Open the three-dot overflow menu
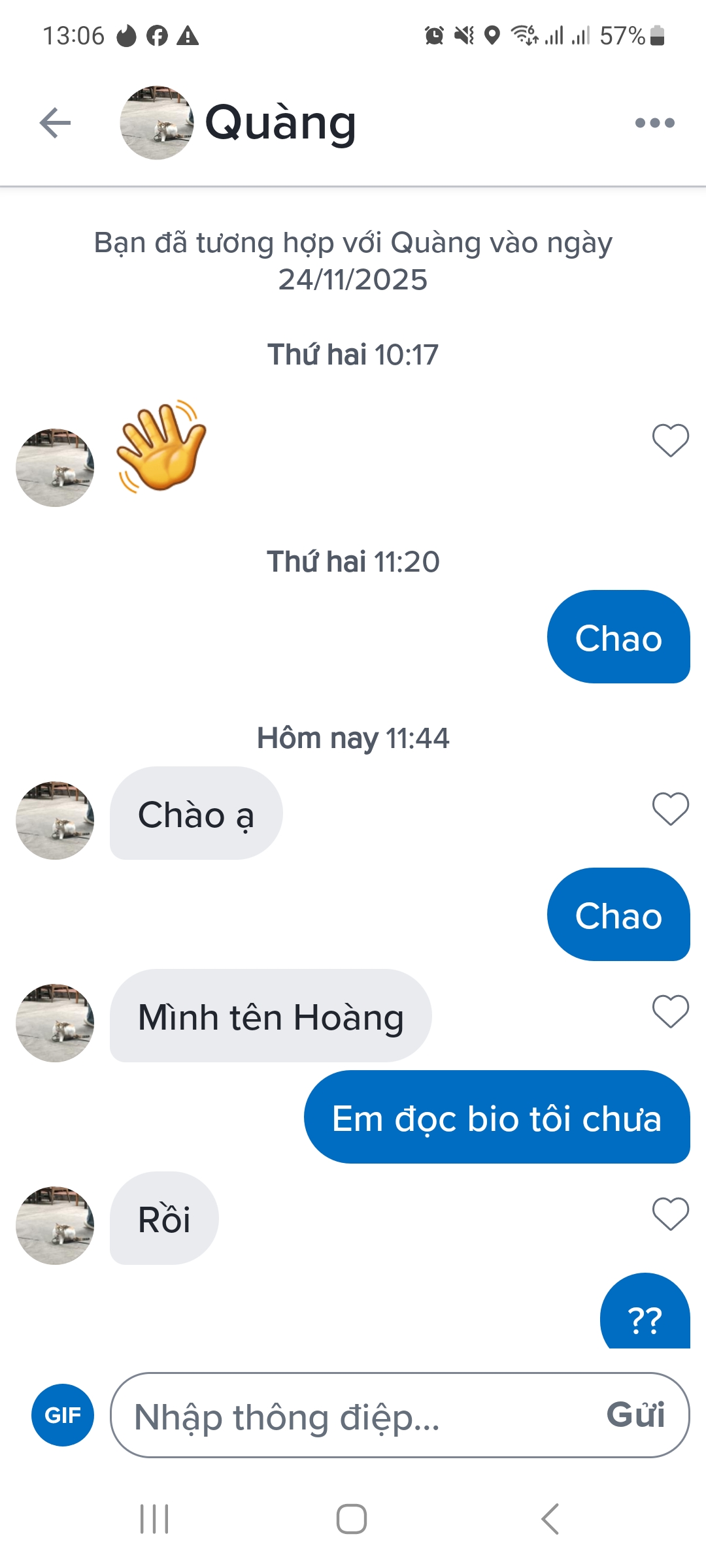This screenshot has height=1568, width=706. 654,123
